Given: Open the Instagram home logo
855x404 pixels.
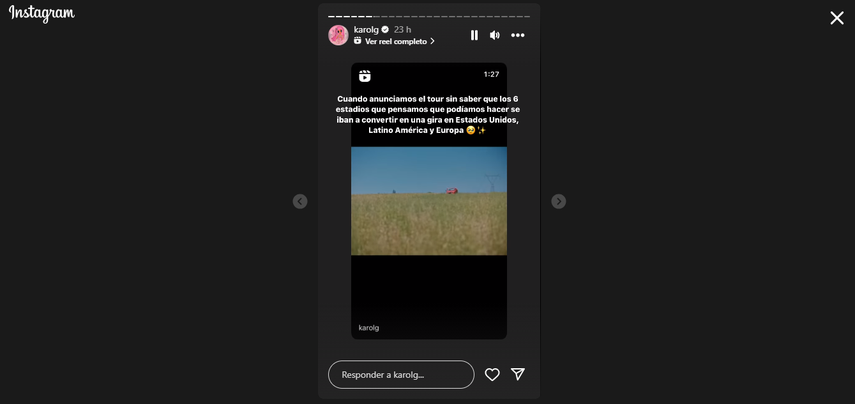Looking at the screenshot, I should pos(42,14).
